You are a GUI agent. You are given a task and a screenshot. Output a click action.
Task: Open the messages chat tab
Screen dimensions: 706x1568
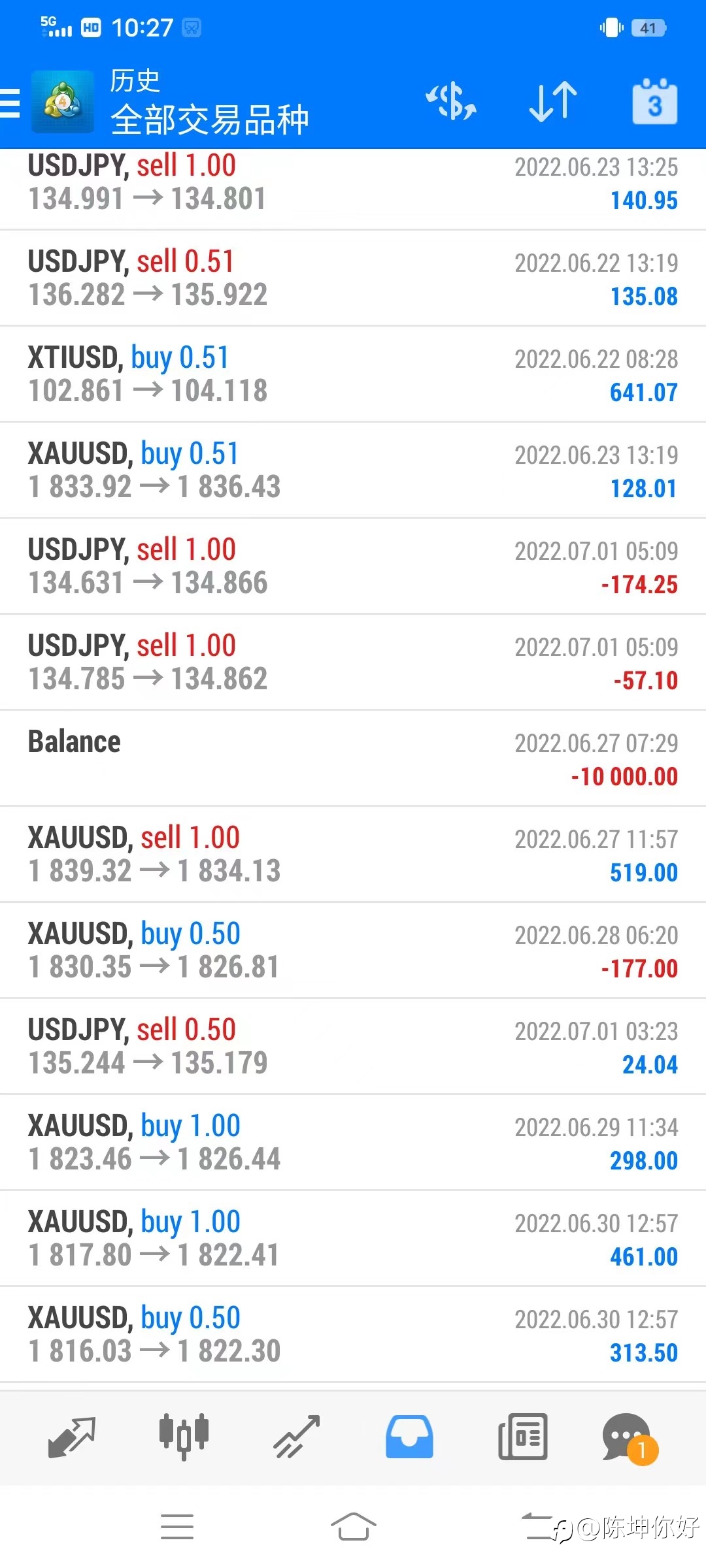pyautogui.click(x=629, y=1438)
